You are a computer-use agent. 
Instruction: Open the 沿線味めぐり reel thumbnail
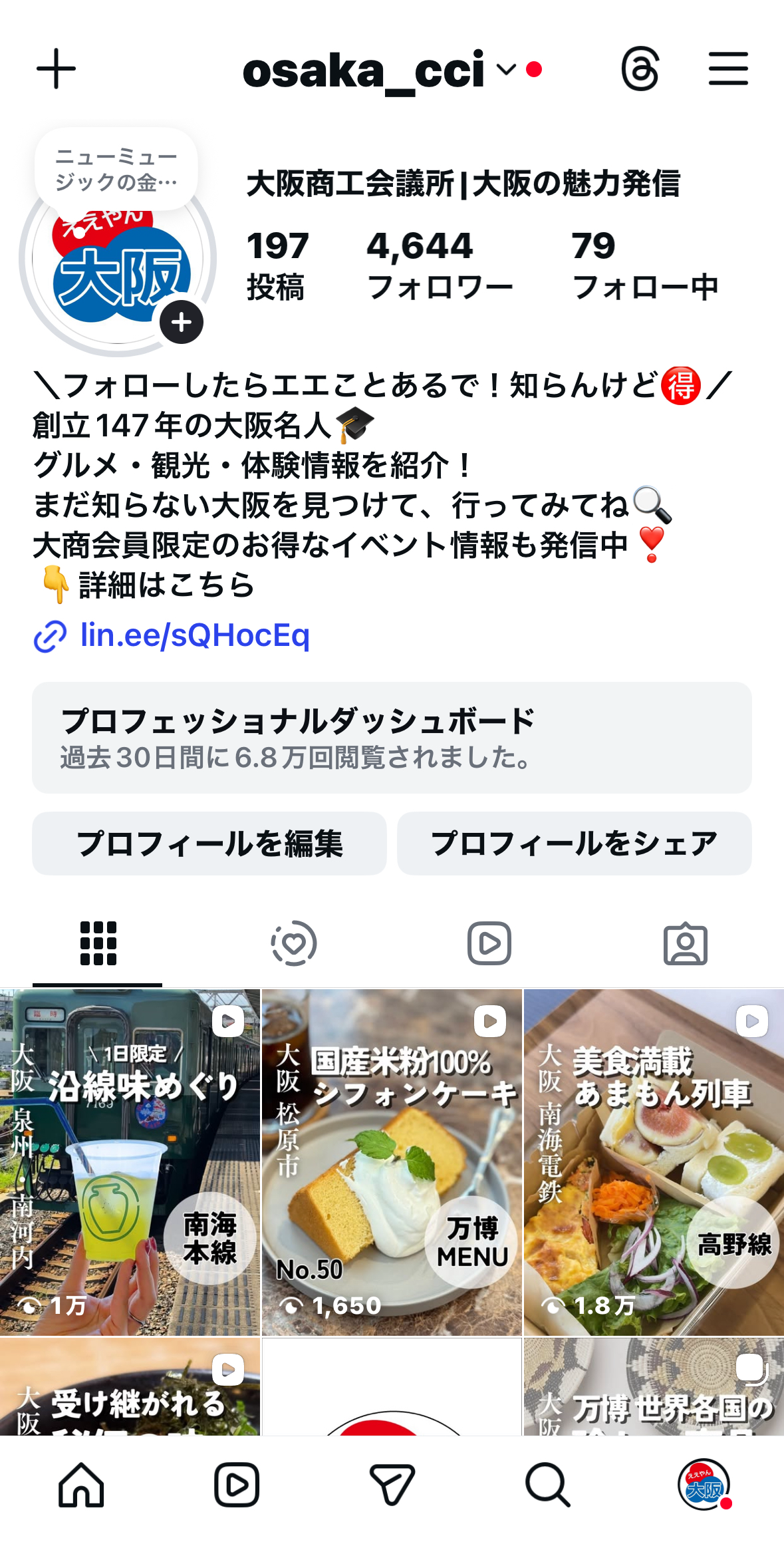point(130,1162)
